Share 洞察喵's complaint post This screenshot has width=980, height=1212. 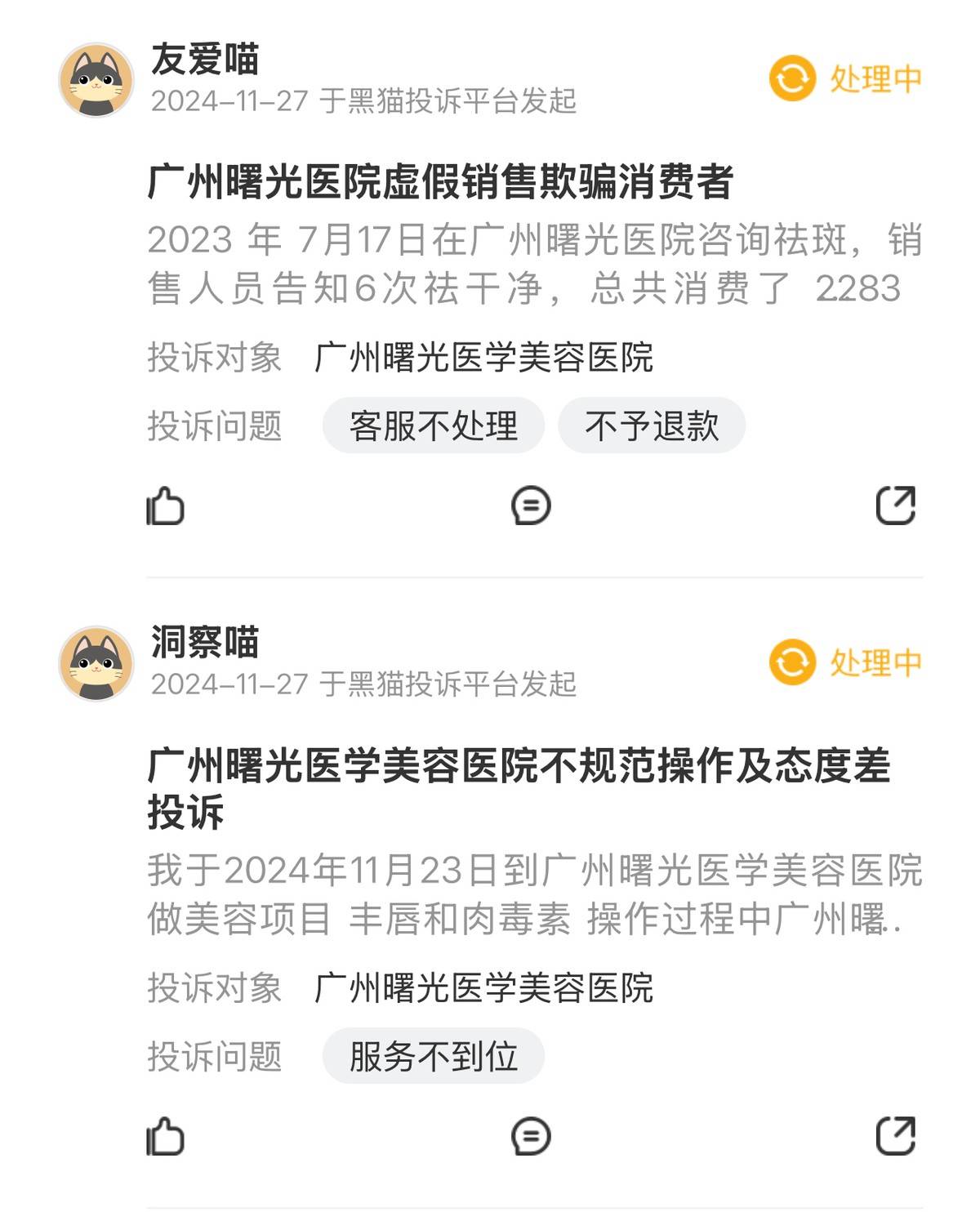point(897,1137)
